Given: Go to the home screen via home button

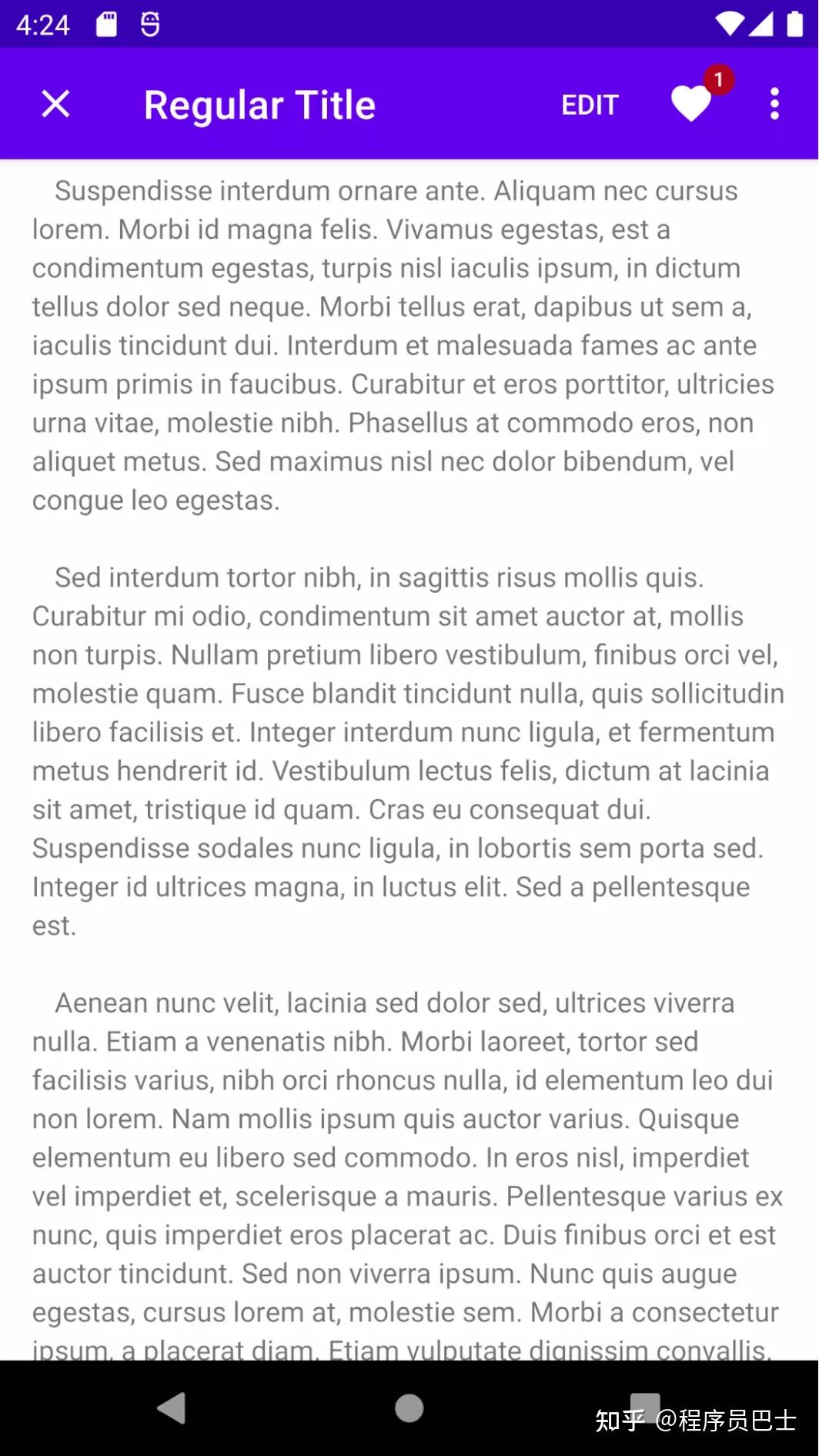Looking at the screenshot, I should (x=409, y=1408).
